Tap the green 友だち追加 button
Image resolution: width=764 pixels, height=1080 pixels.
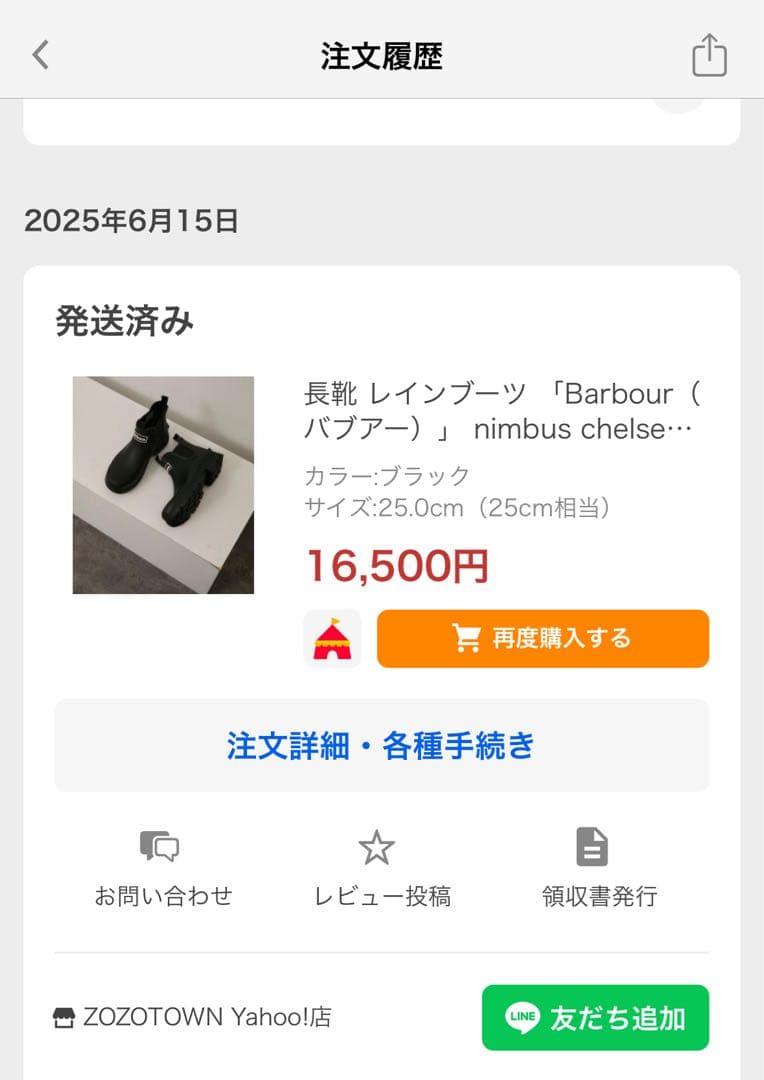(595, 1017)
